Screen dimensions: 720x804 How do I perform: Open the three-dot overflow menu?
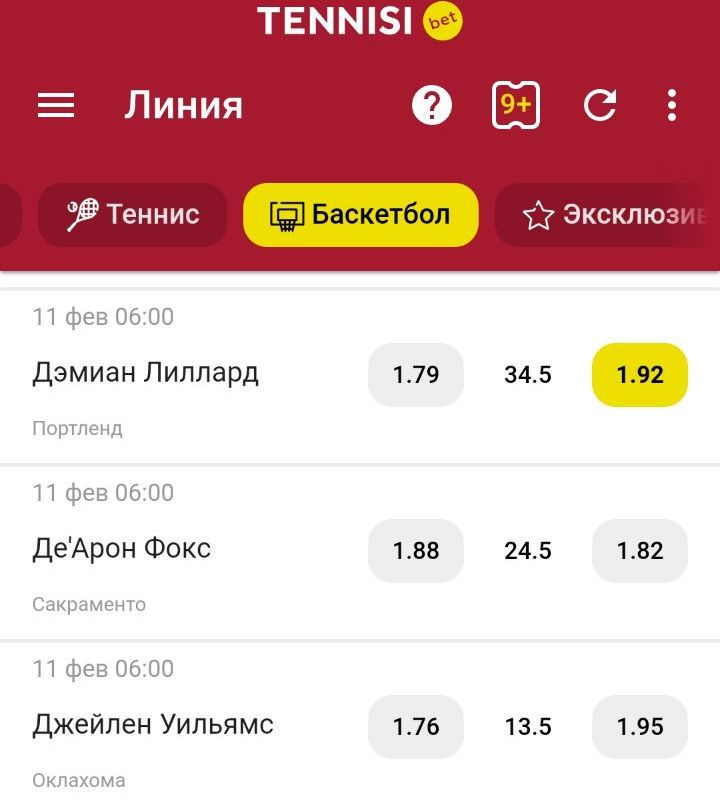tap(672, 106)
